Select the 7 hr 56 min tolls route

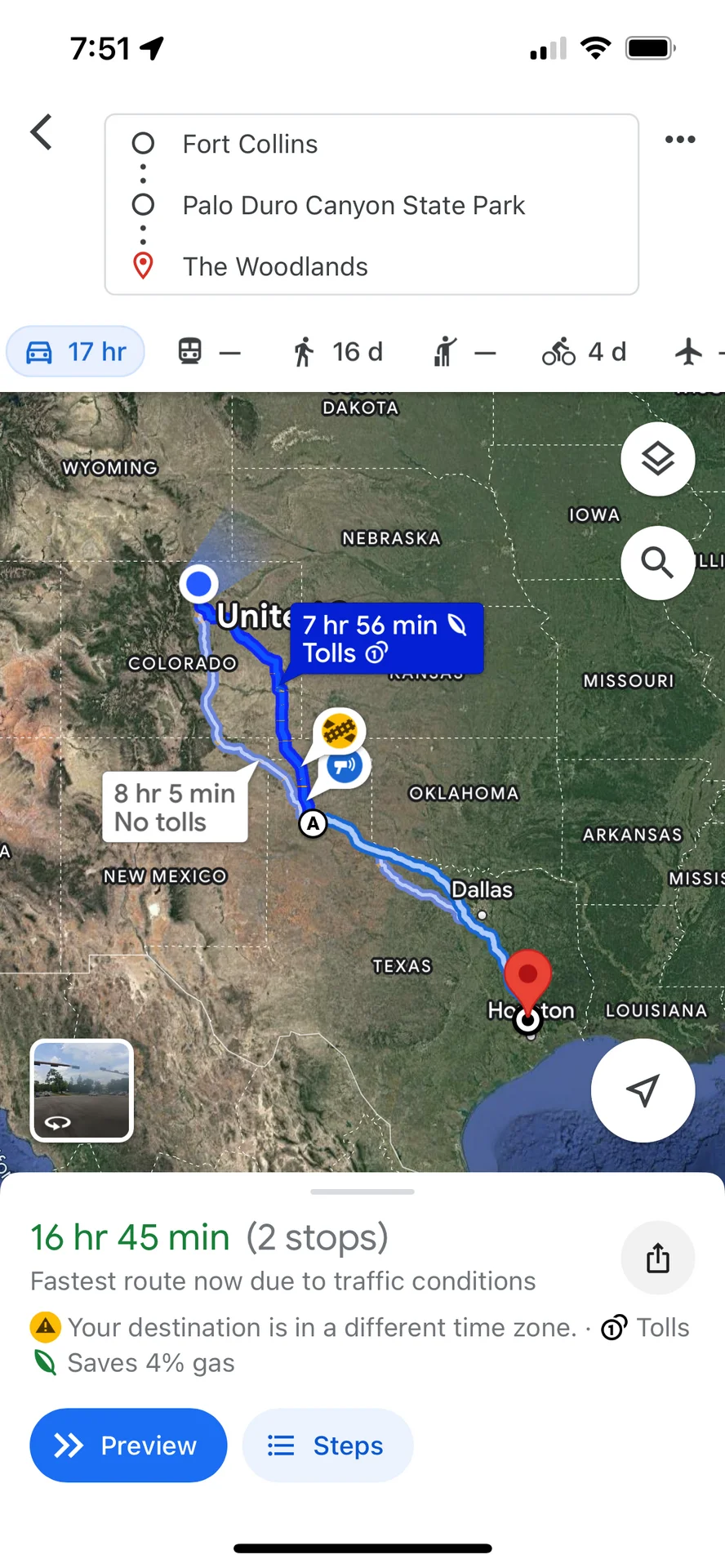click(x=386, y=639)
